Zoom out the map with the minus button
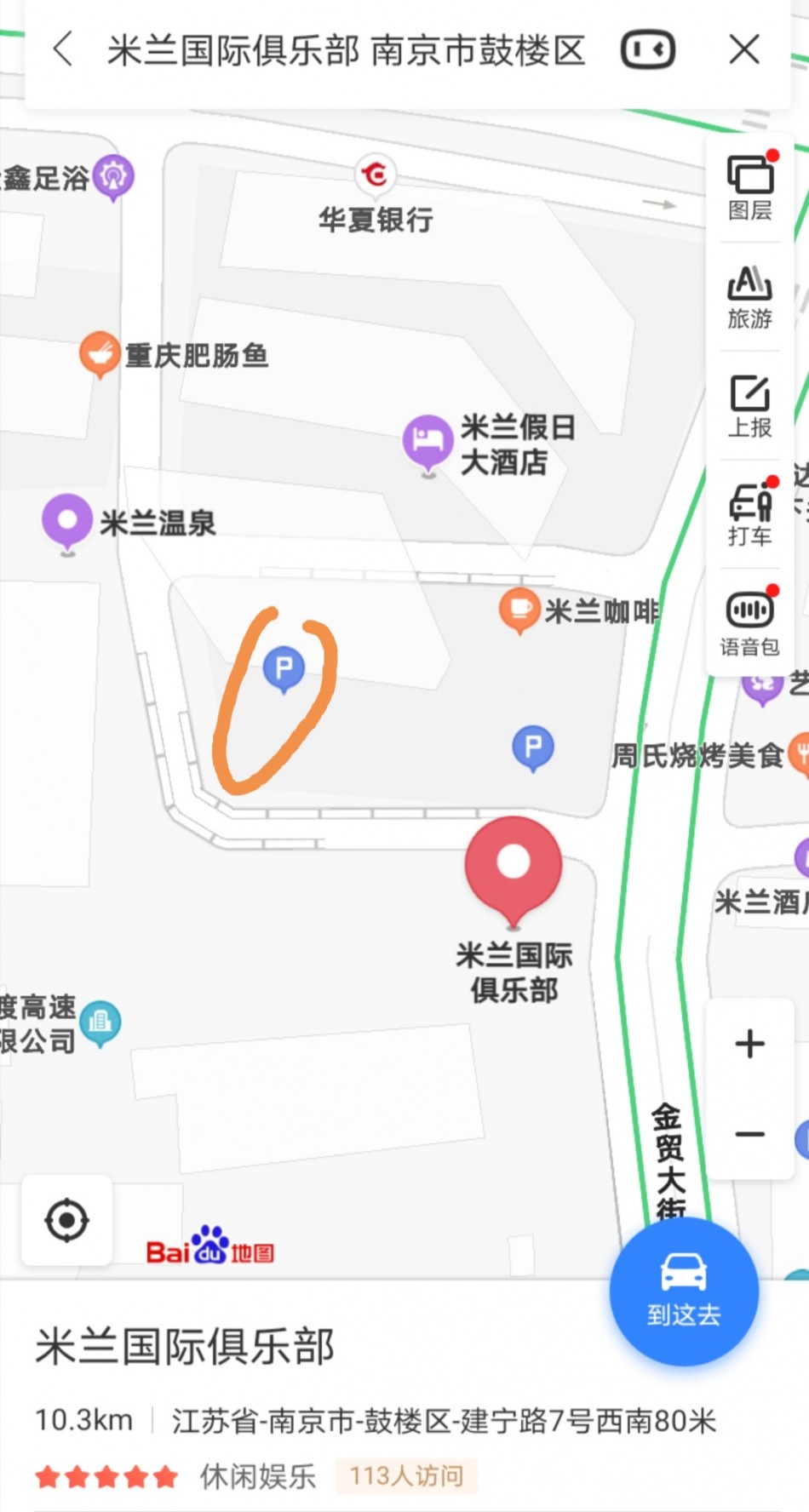809x1512 pixels. [750, 1134]
